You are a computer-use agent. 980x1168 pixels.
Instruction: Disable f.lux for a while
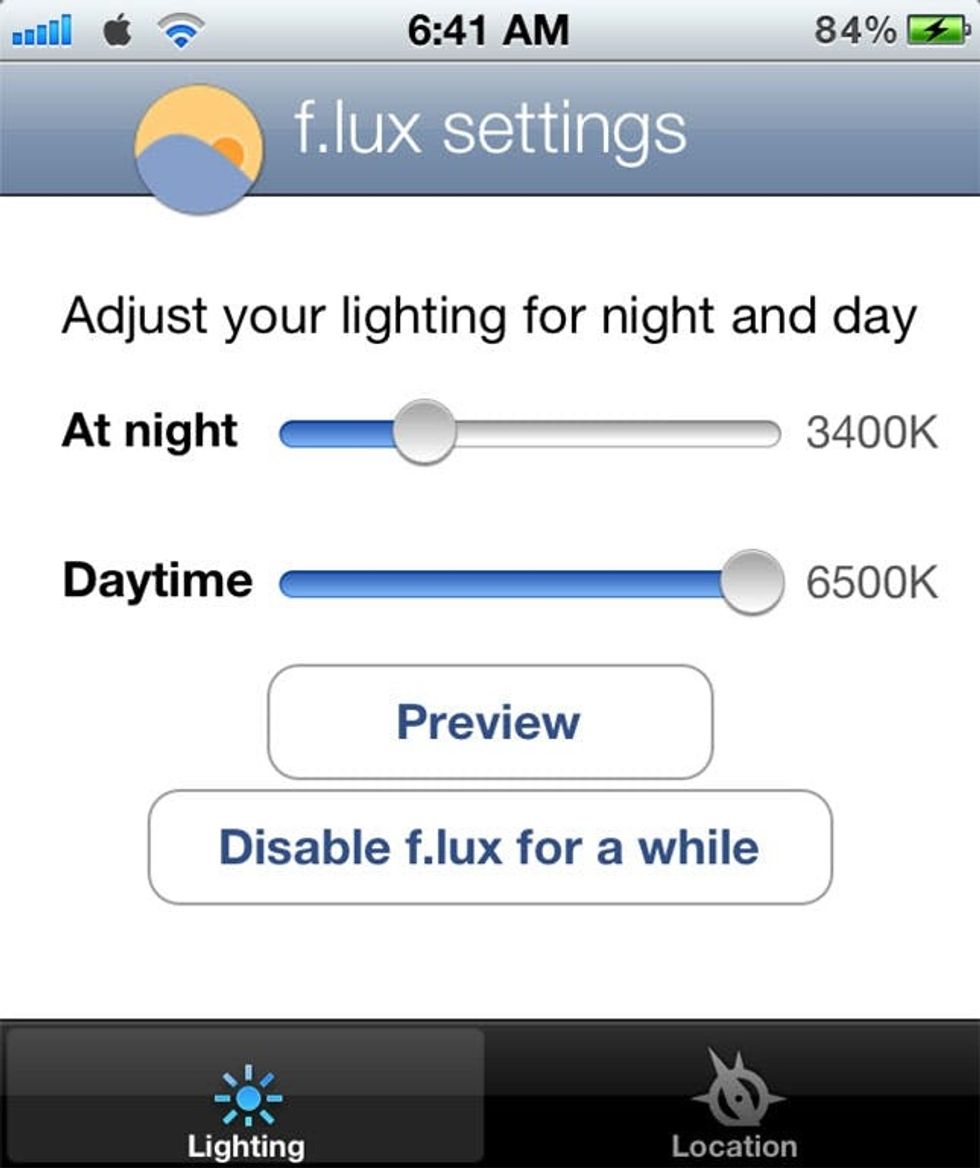click(490, 847)
